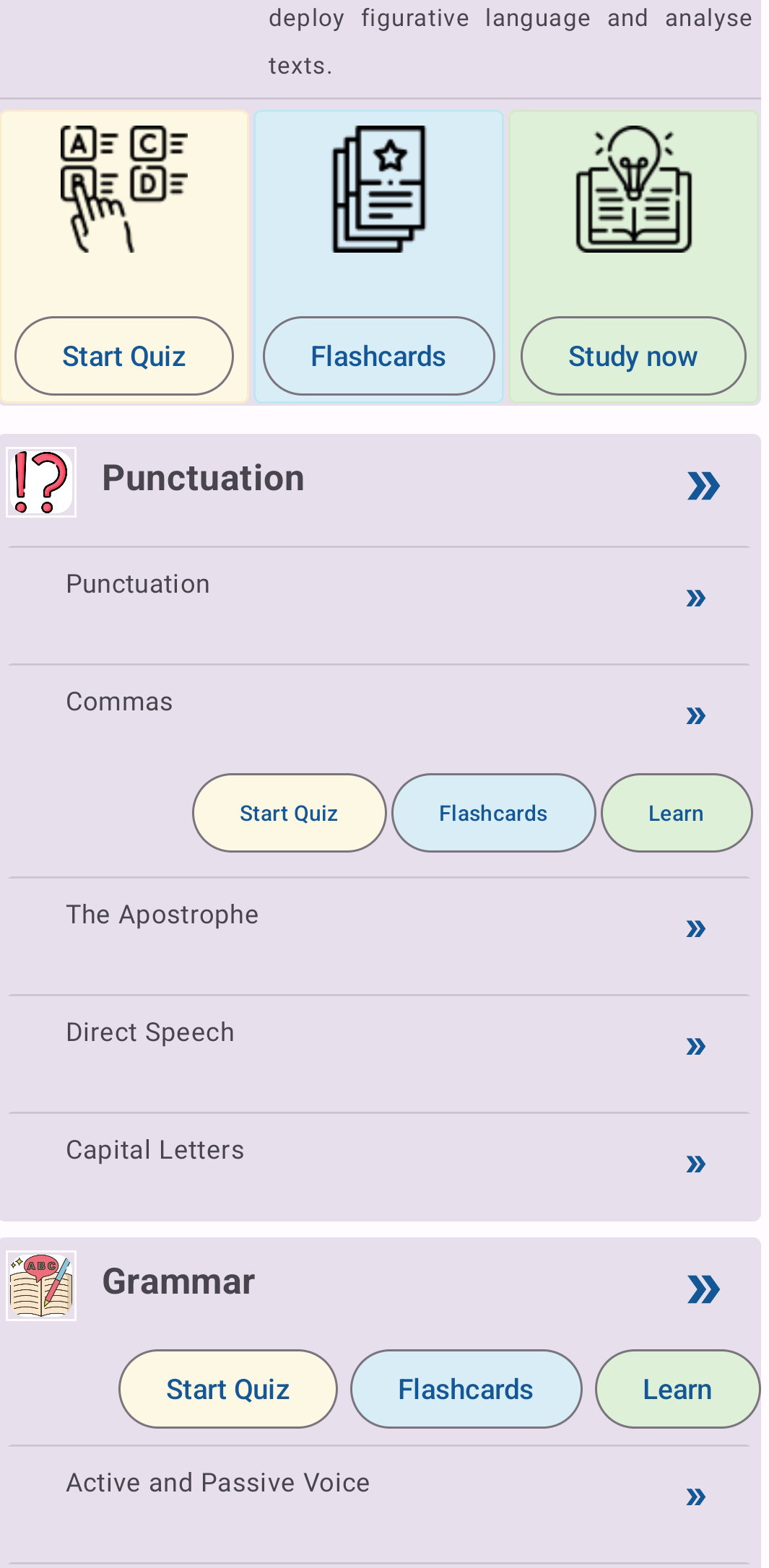Open the Capital Letters topic
Image resolution: width=769 pixels, height=1568 pixels.
(379, 1167)
